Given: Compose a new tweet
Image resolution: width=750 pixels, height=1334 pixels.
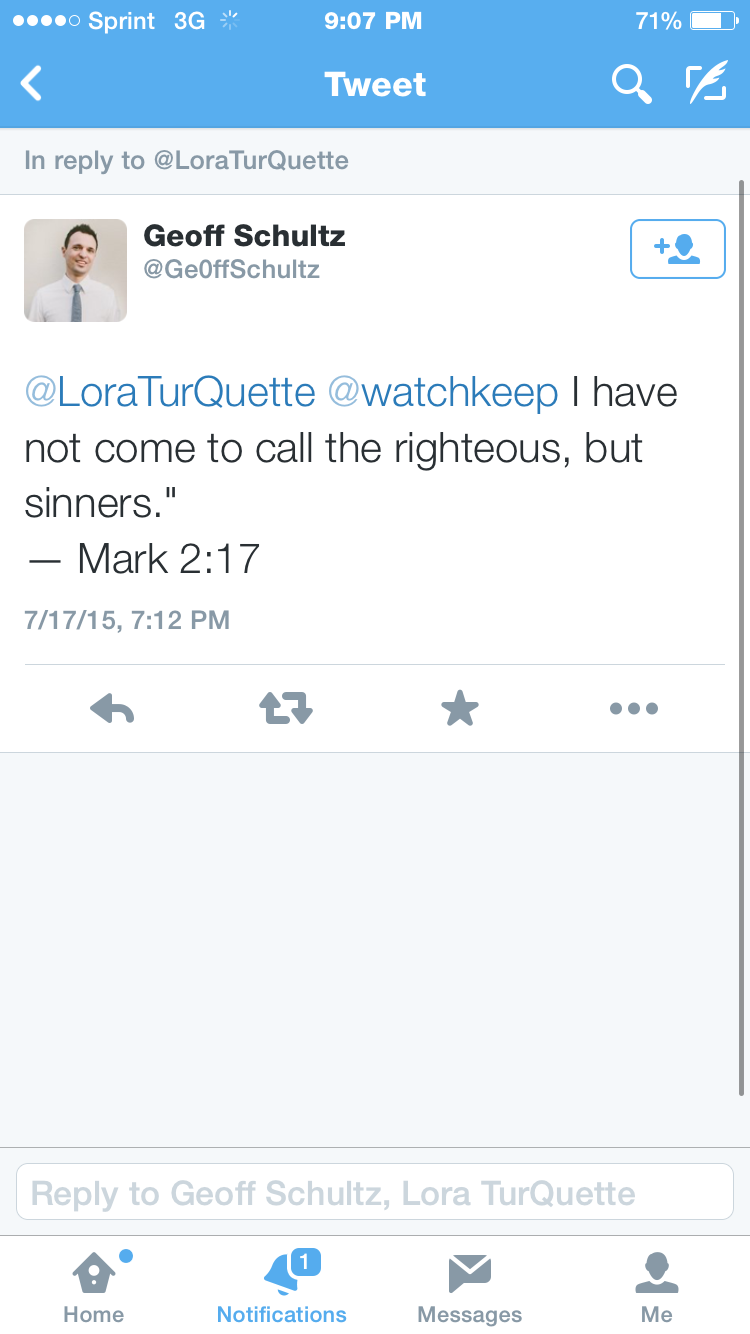Looking at the screenshot, I should pos(706,84).
